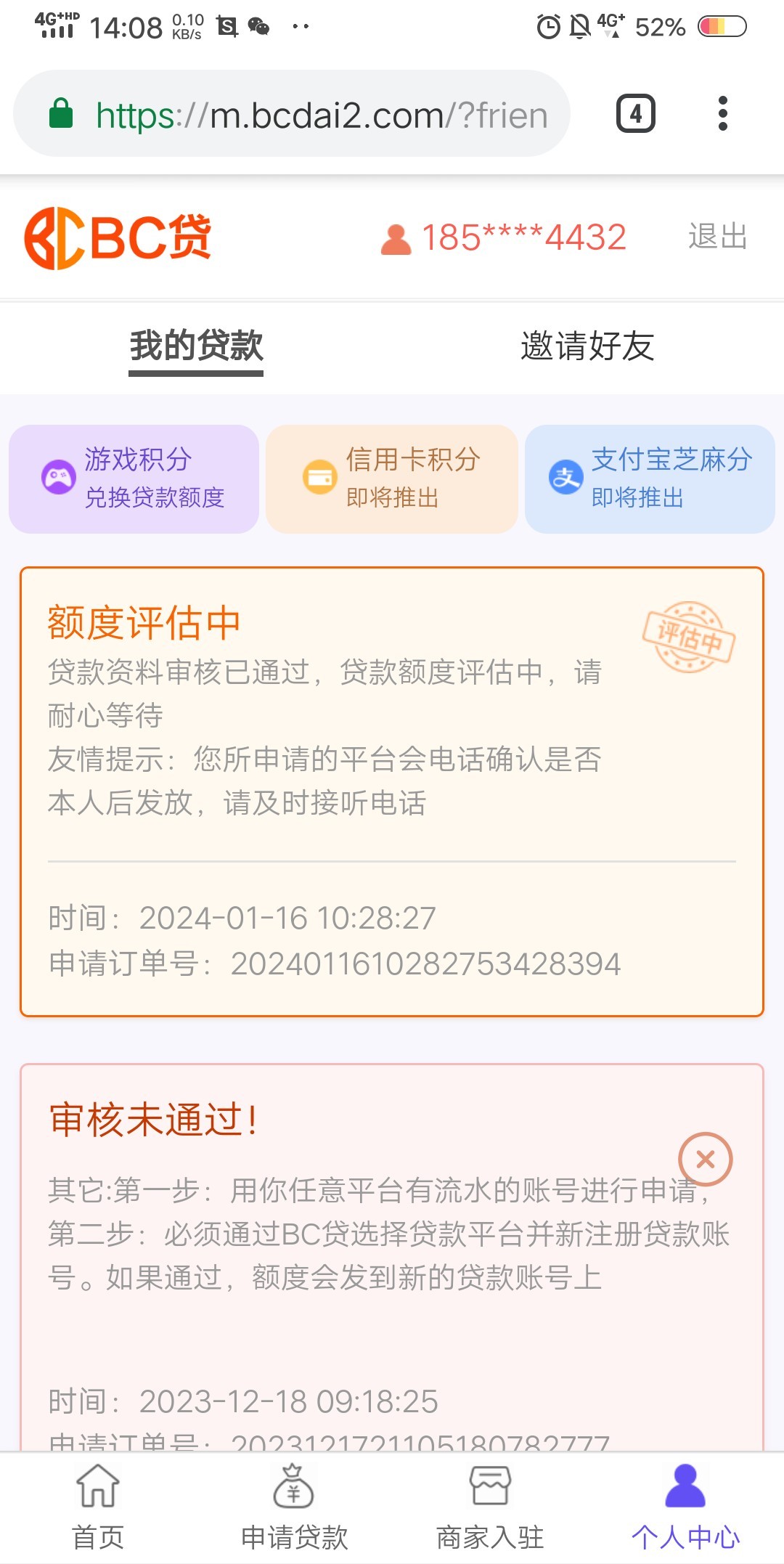Tap the address bar showing m.bcdai2.com
The image size is (784, 1564).
coord(319,114)
